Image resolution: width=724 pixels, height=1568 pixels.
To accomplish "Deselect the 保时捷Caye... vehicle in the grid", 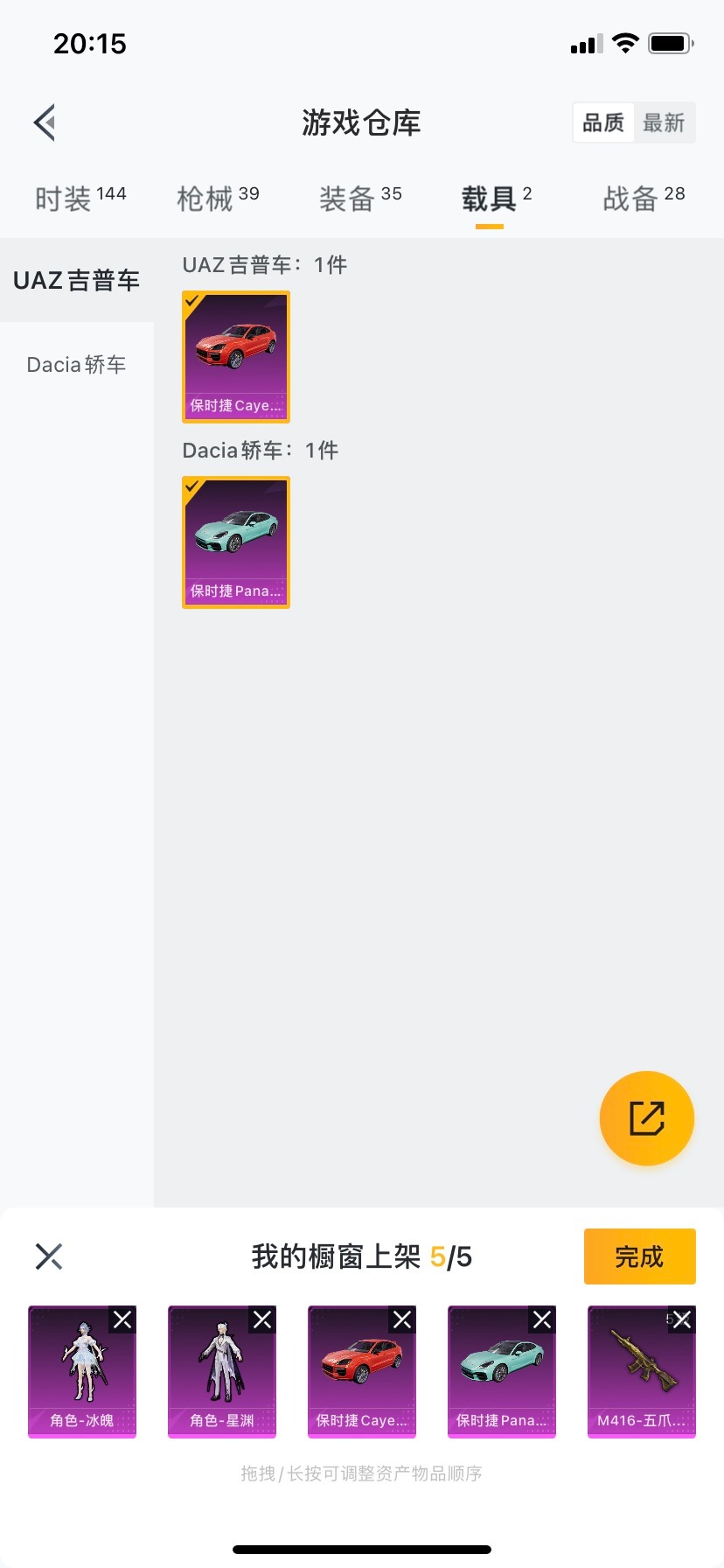I will click(x=236, y=357).
